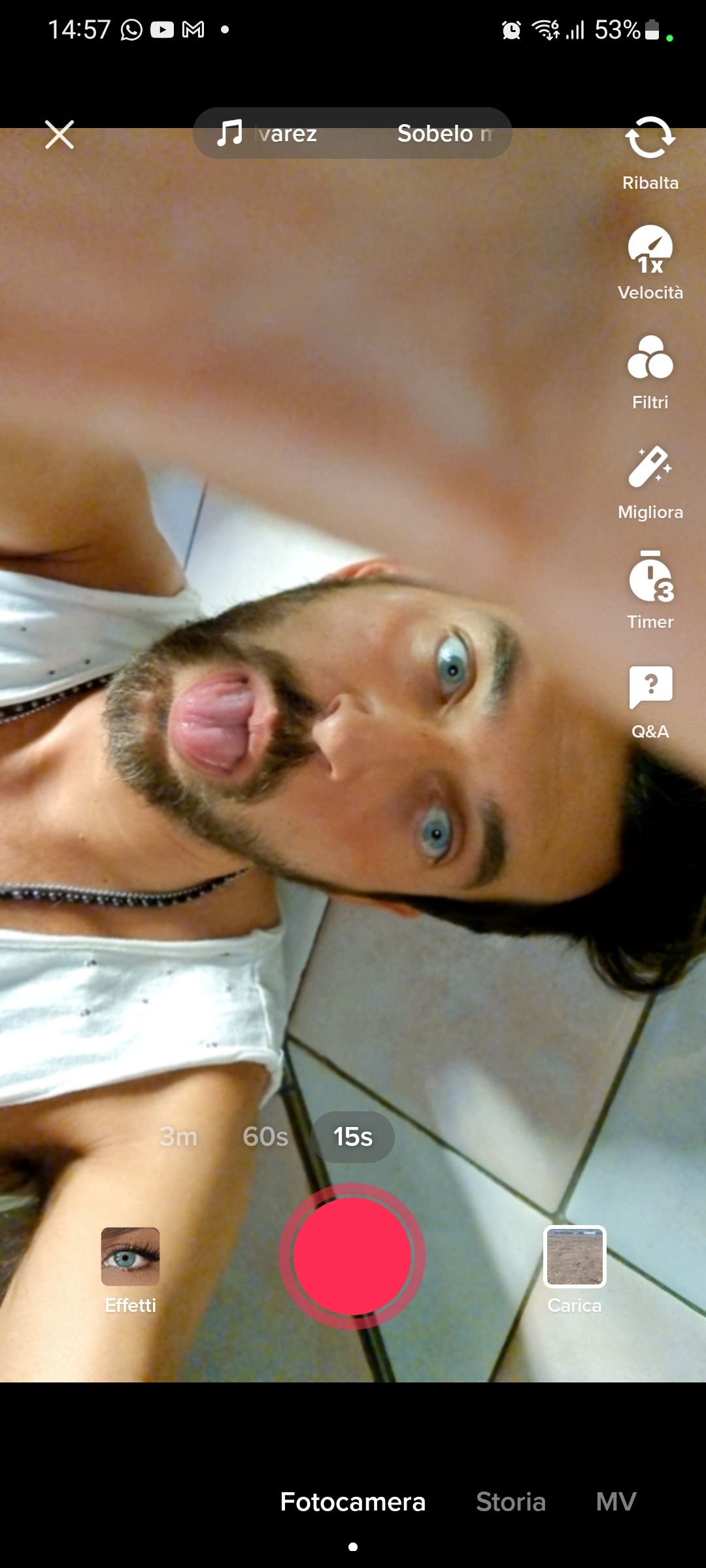Select the 15s video length

(353, 1137)
